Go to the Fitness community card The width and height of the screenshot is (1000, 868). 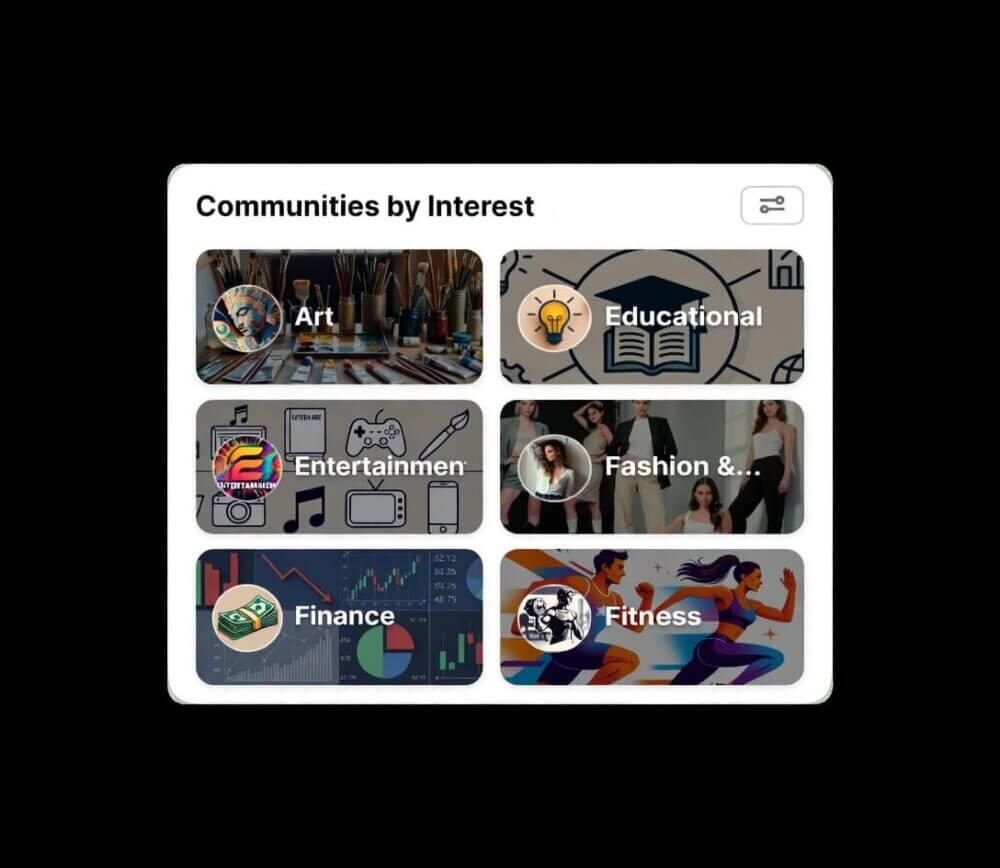651,616
